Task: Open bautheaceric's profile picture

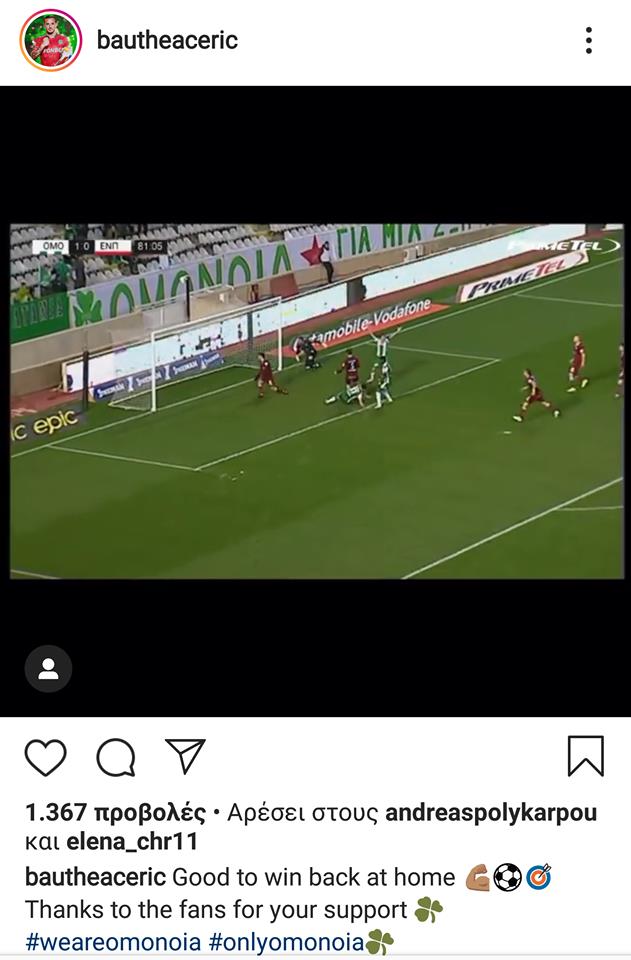Action: point(51,41)
